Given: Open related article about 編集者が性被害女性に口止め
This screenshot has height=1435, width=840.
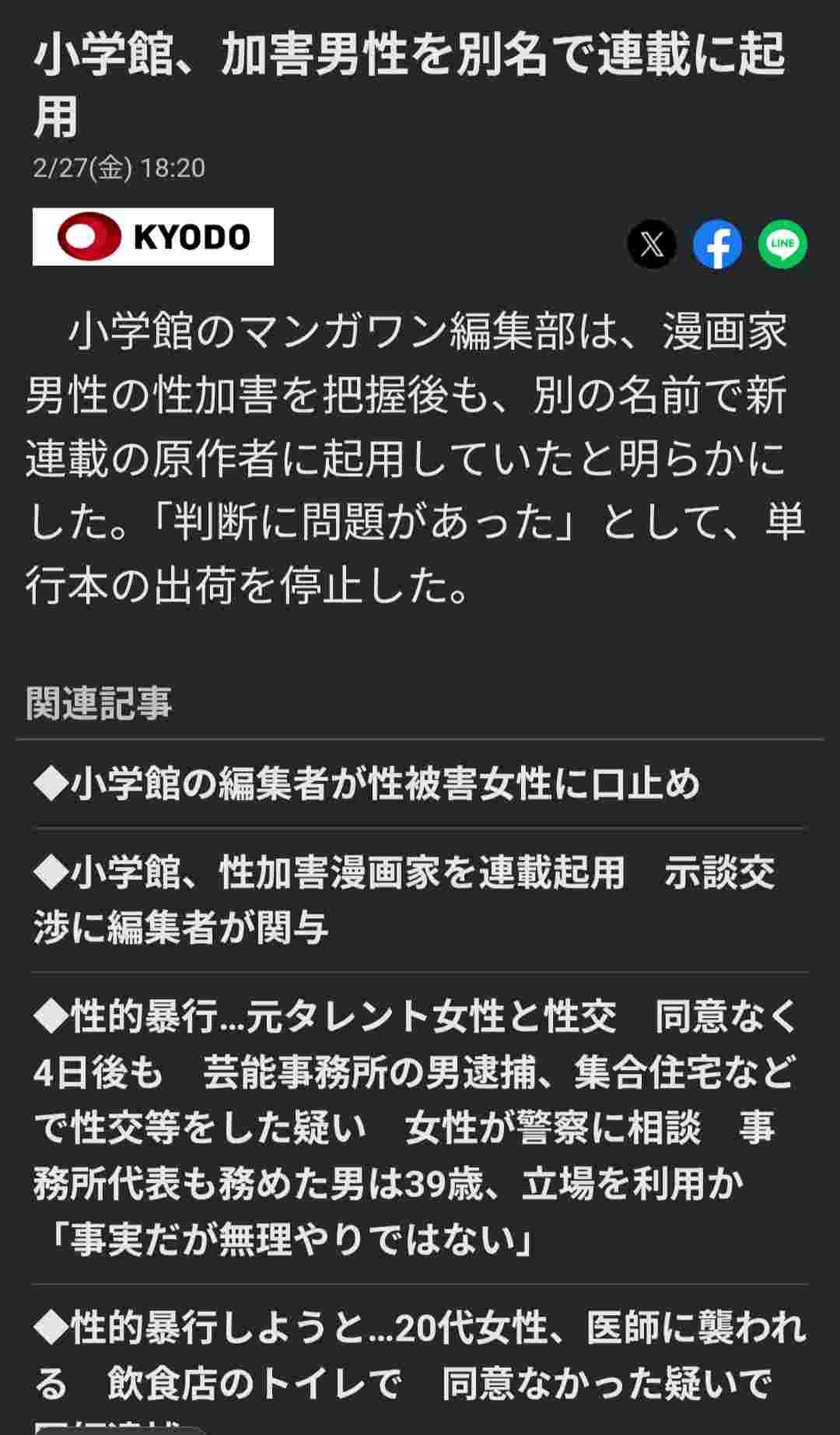Looking at the screenshot, I should coord(367,784).
